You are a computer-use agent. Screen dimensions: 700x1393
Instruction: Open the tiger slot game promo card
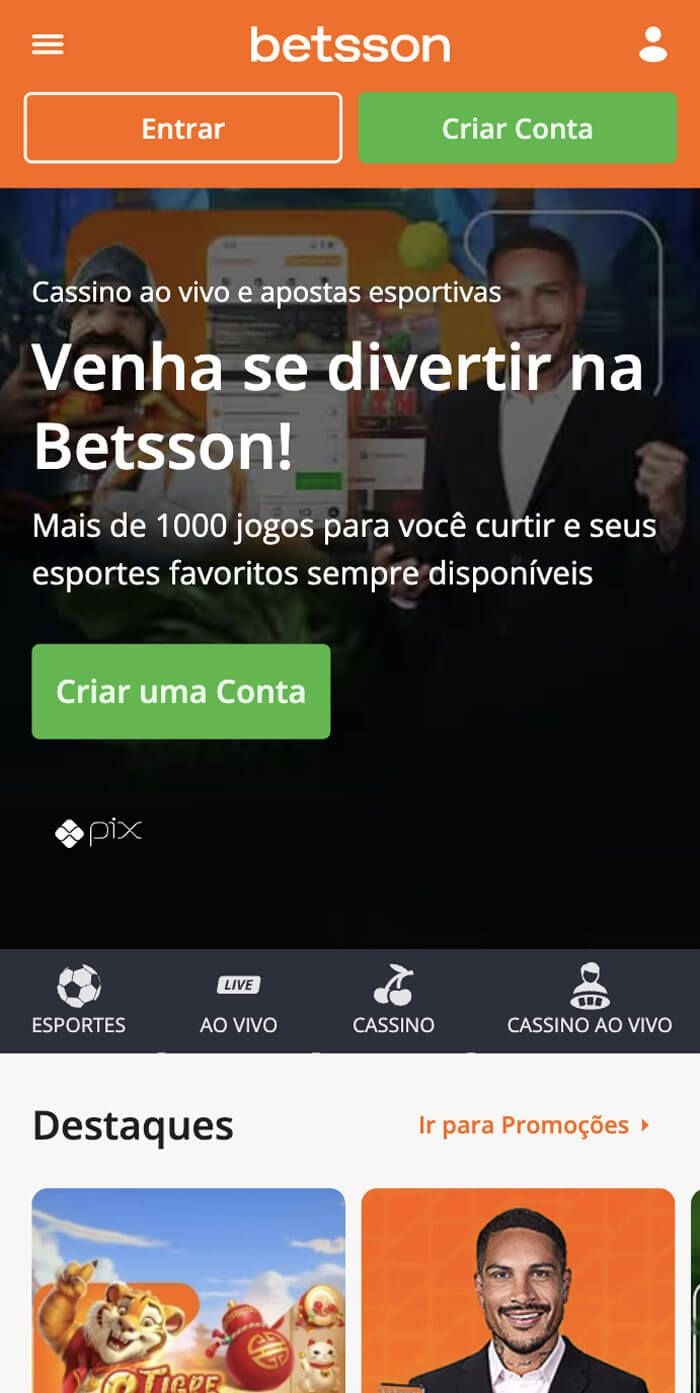pyautogui.click(x=188, y=1290)
